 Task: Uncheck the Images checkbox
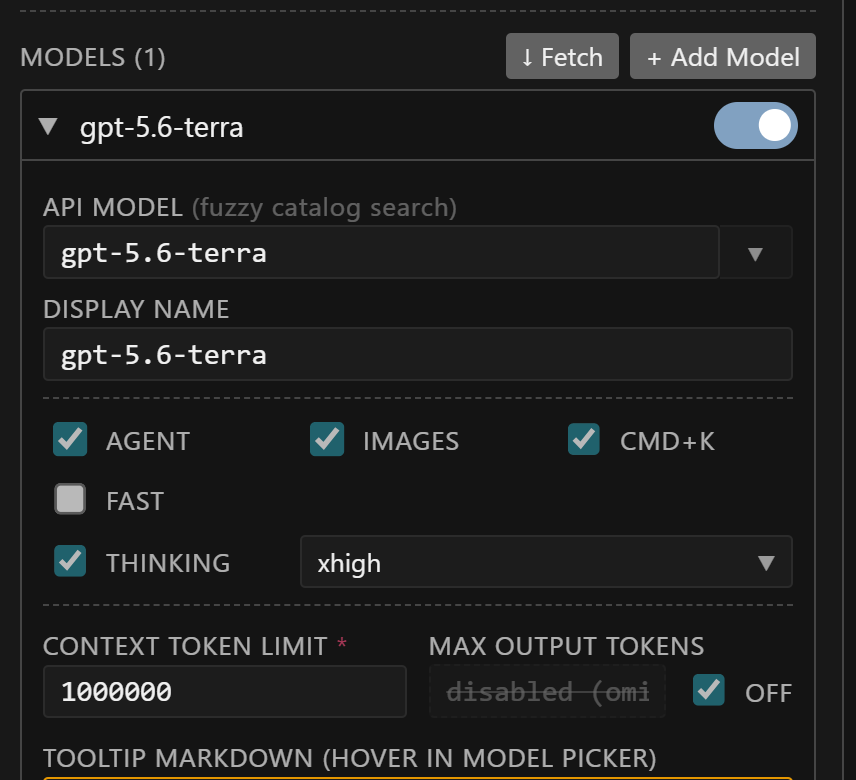[327, 439]
